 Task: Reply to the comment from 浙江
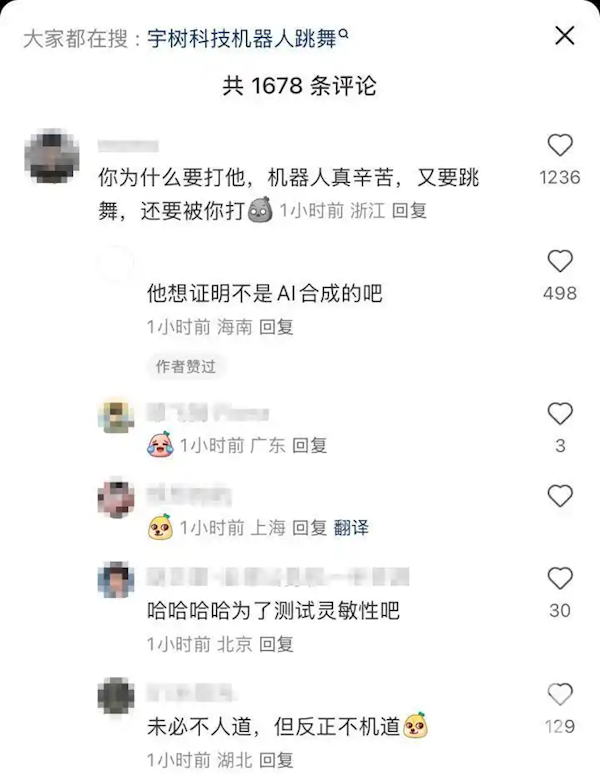point(409,211)
